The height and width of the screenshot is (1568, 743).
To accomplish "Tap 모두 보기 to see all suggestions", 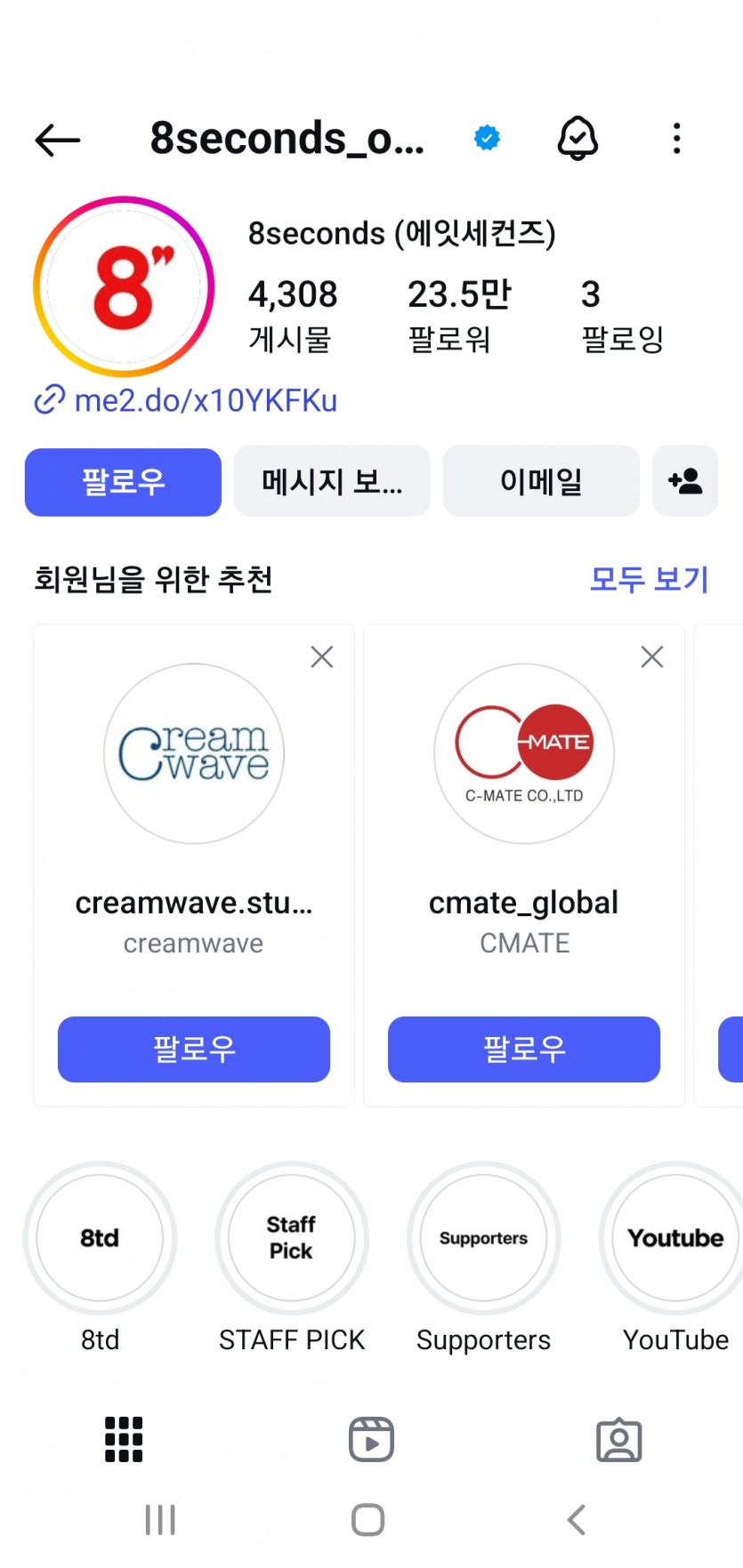I will coord(650,580).
